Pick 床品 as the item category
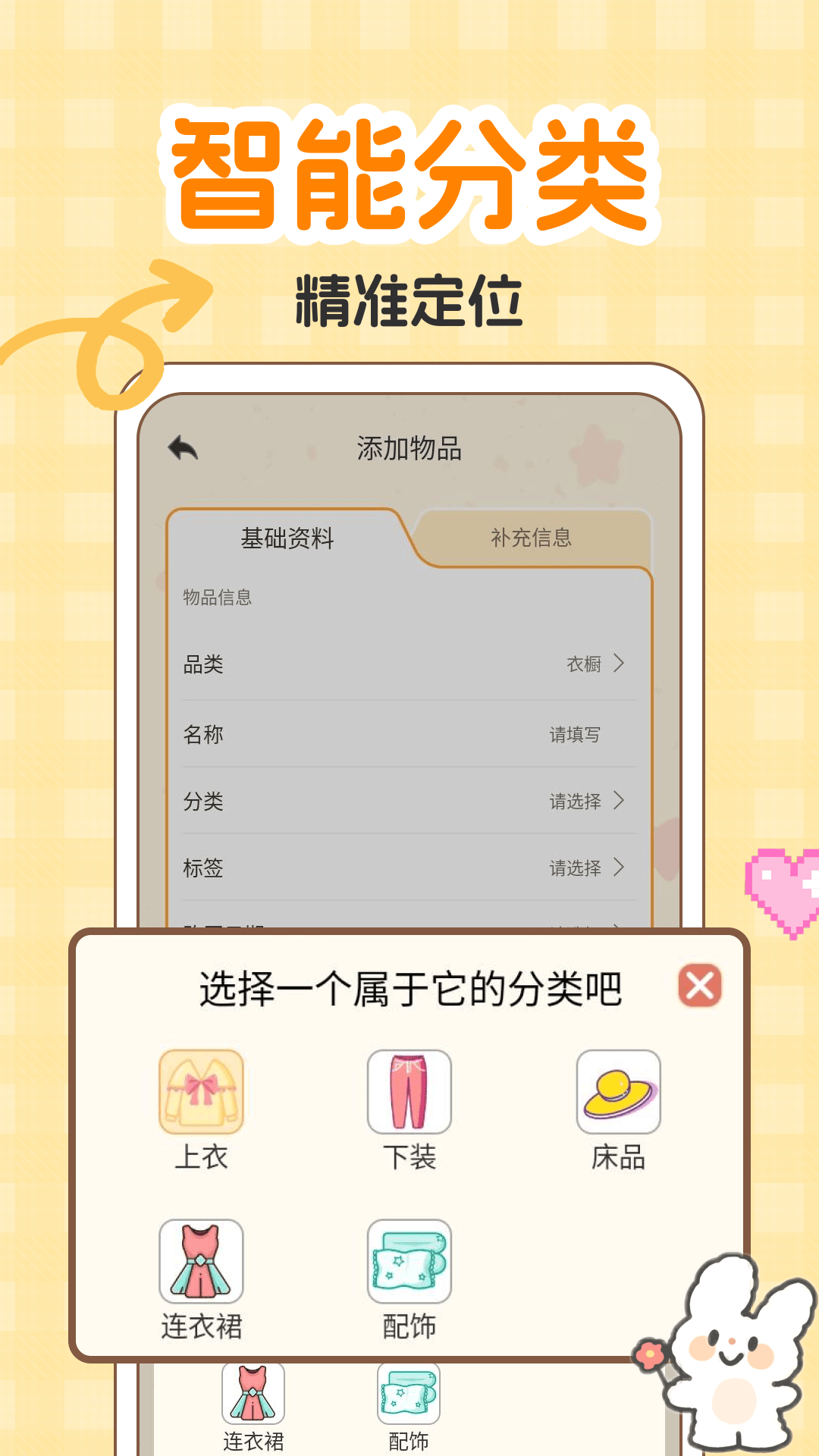This screenshot has height=1456, width=819. [x=618, y=1092]
